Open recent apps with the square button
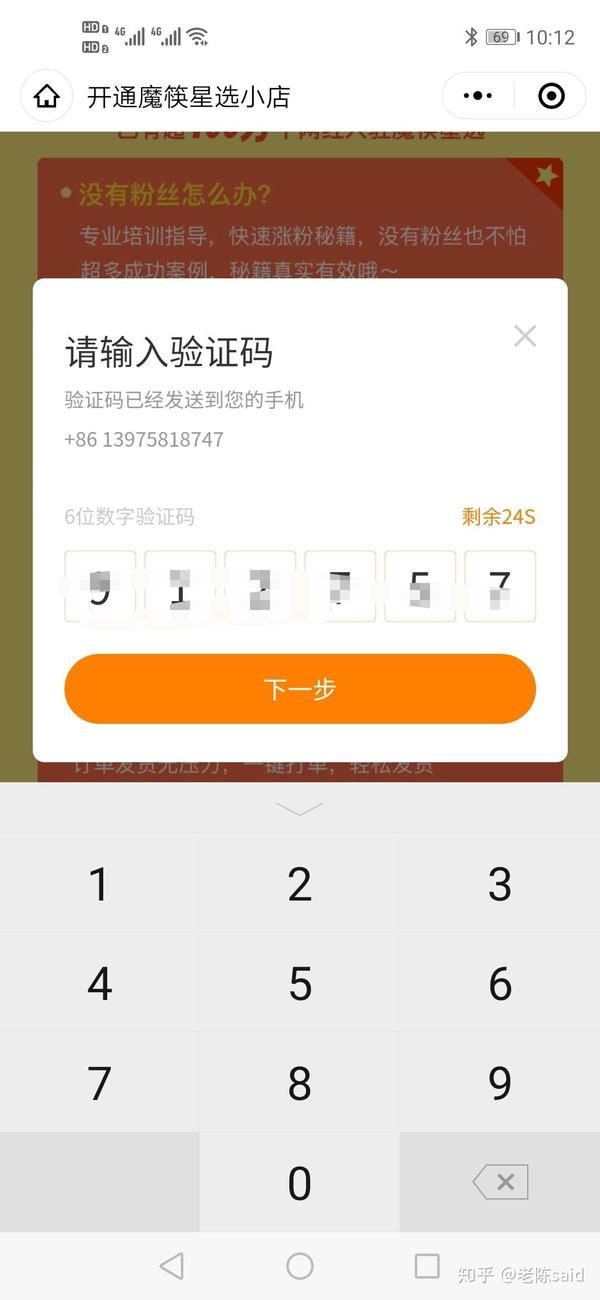Screen dimensions: 600x1300 pyautogui.click(x=427, y=1266)
